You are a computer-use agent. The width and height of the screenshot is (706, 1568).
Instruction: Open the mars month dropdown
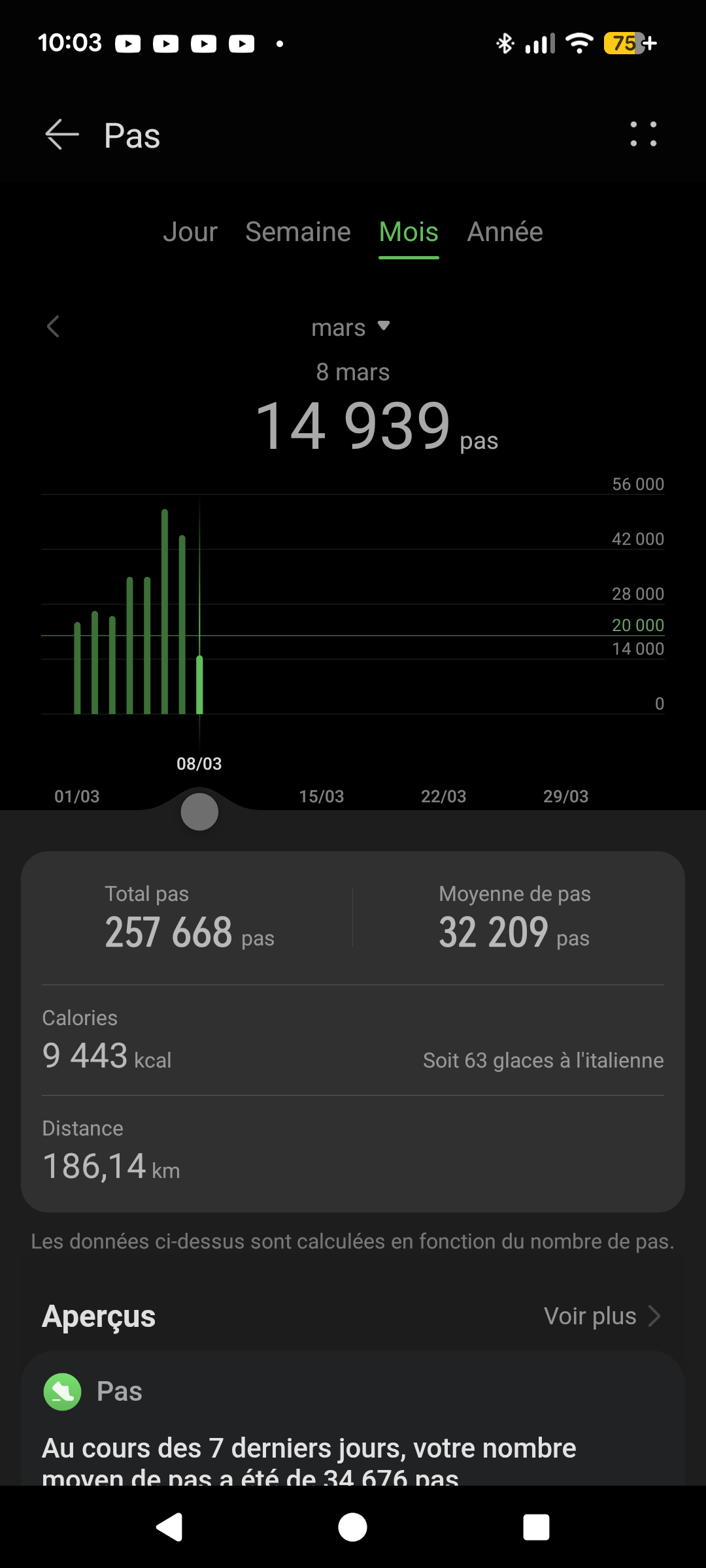351,327
